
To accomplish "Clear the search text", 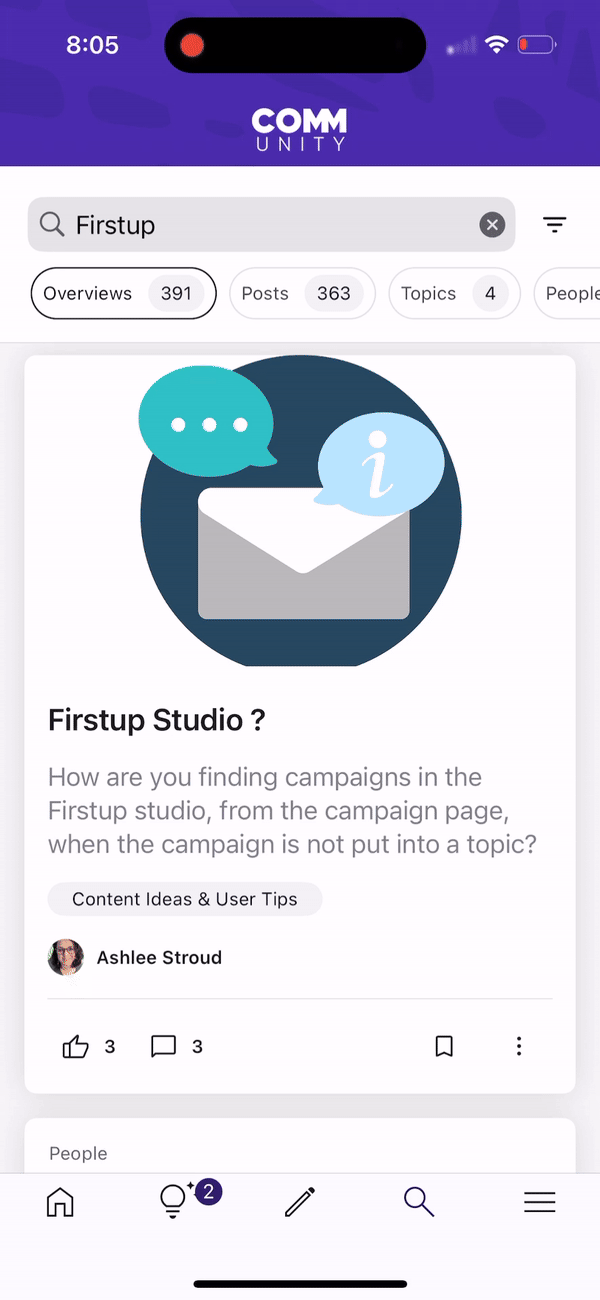I will pos(491,225).
